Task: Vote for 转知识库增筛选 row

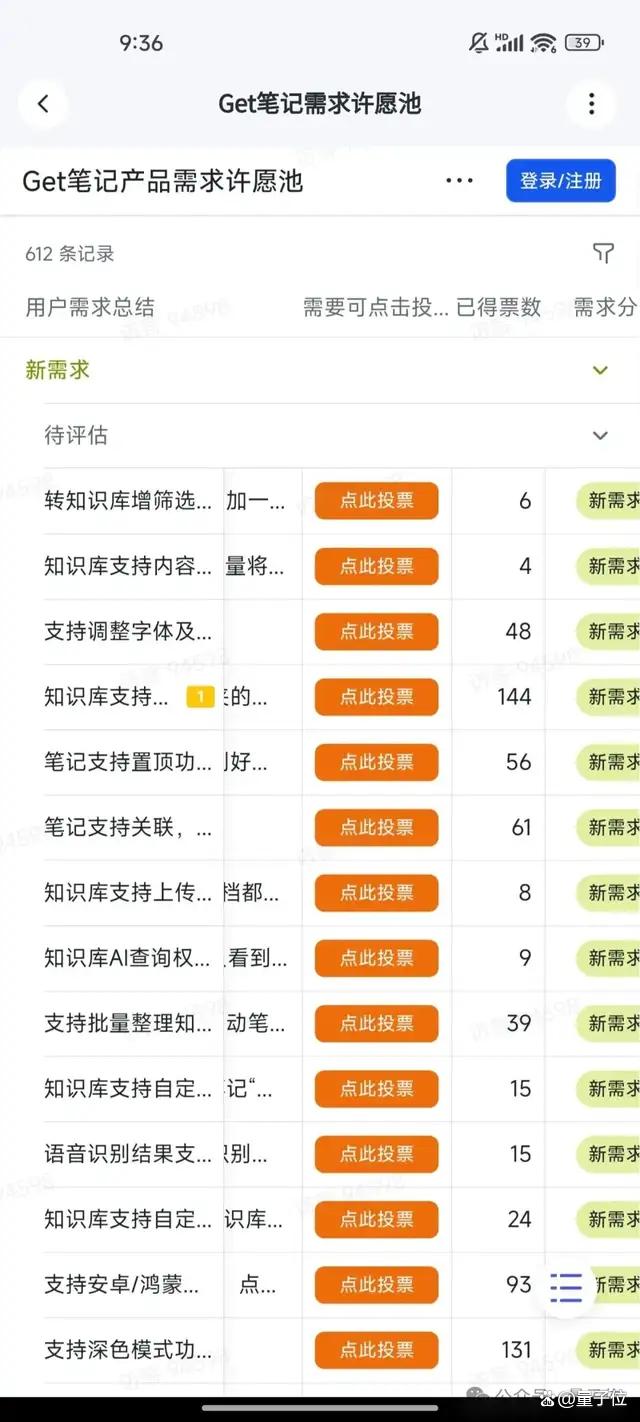Action: (x=377, y=501)
